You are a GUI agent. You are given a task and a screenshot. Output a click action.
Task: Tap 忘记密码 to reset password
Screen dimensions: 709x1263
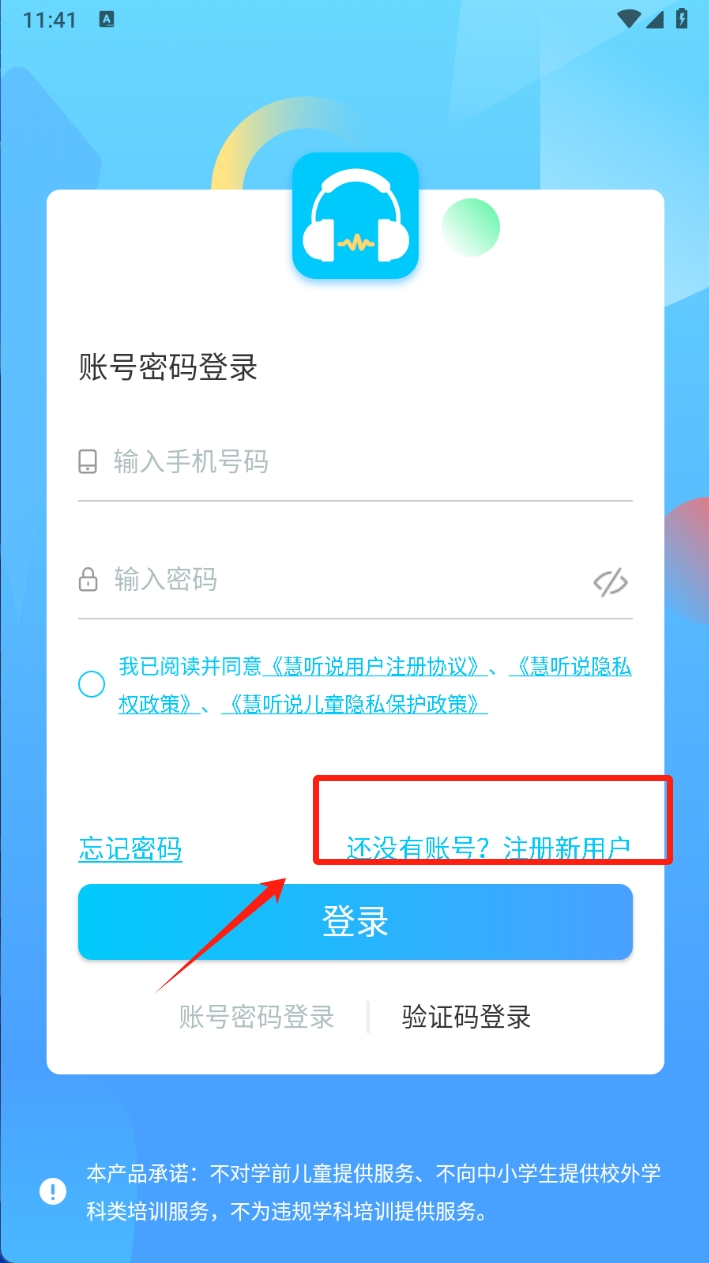click(130, 850)
